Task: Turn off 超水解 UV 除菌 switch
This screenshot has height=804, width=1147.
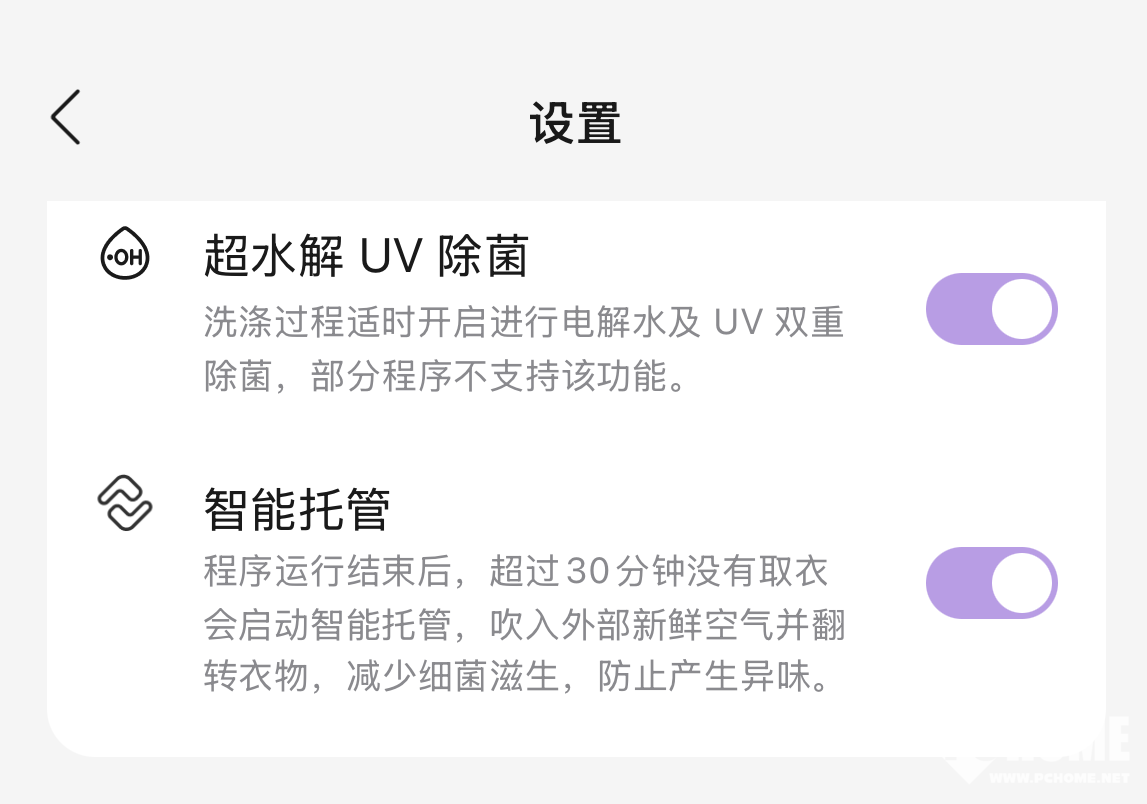Action: pos(990,309)
